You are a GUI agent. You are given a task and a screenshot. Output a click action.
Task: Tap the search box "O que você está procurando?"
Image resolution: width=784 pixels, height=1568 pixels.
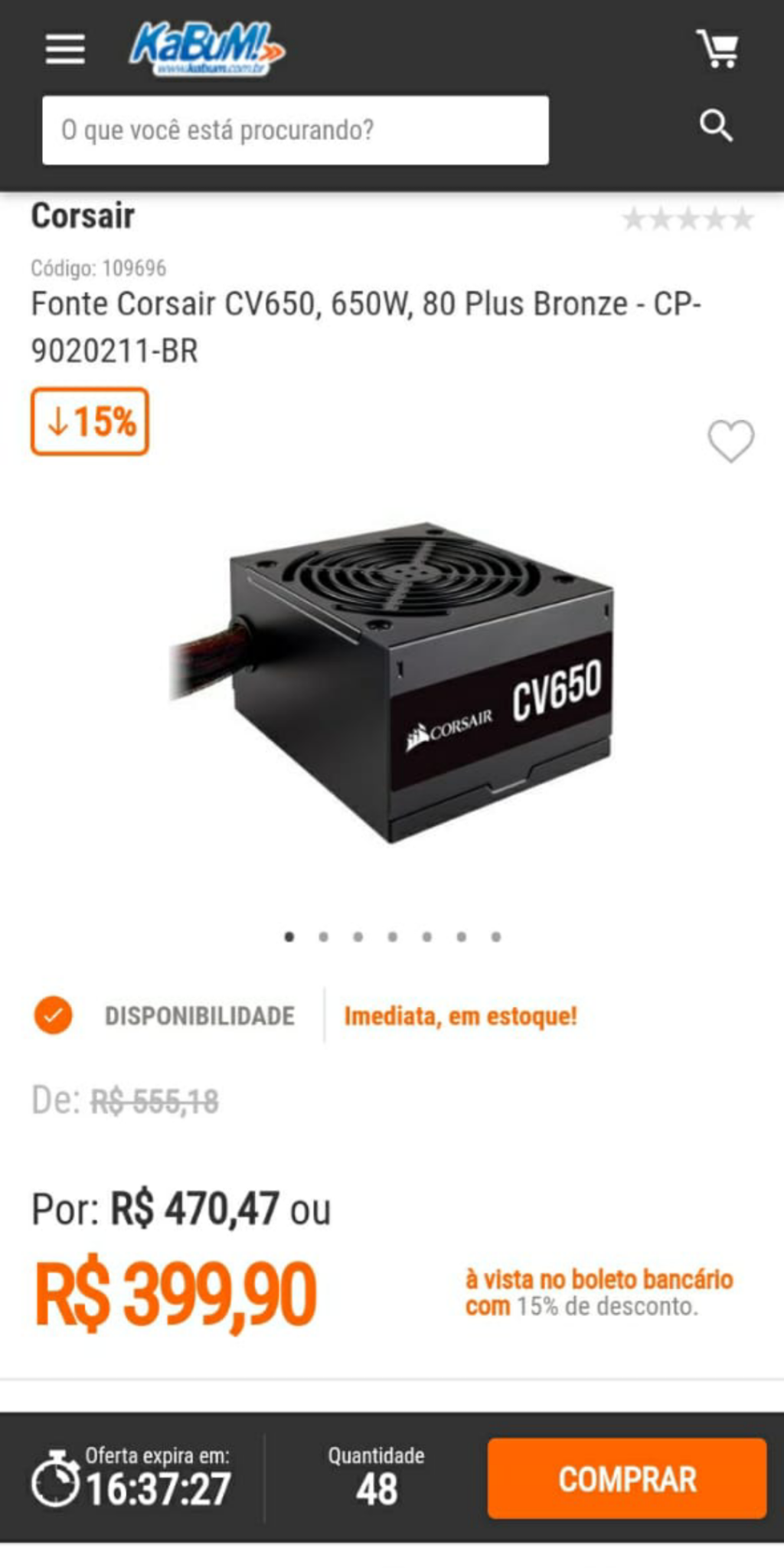[296, 130]
